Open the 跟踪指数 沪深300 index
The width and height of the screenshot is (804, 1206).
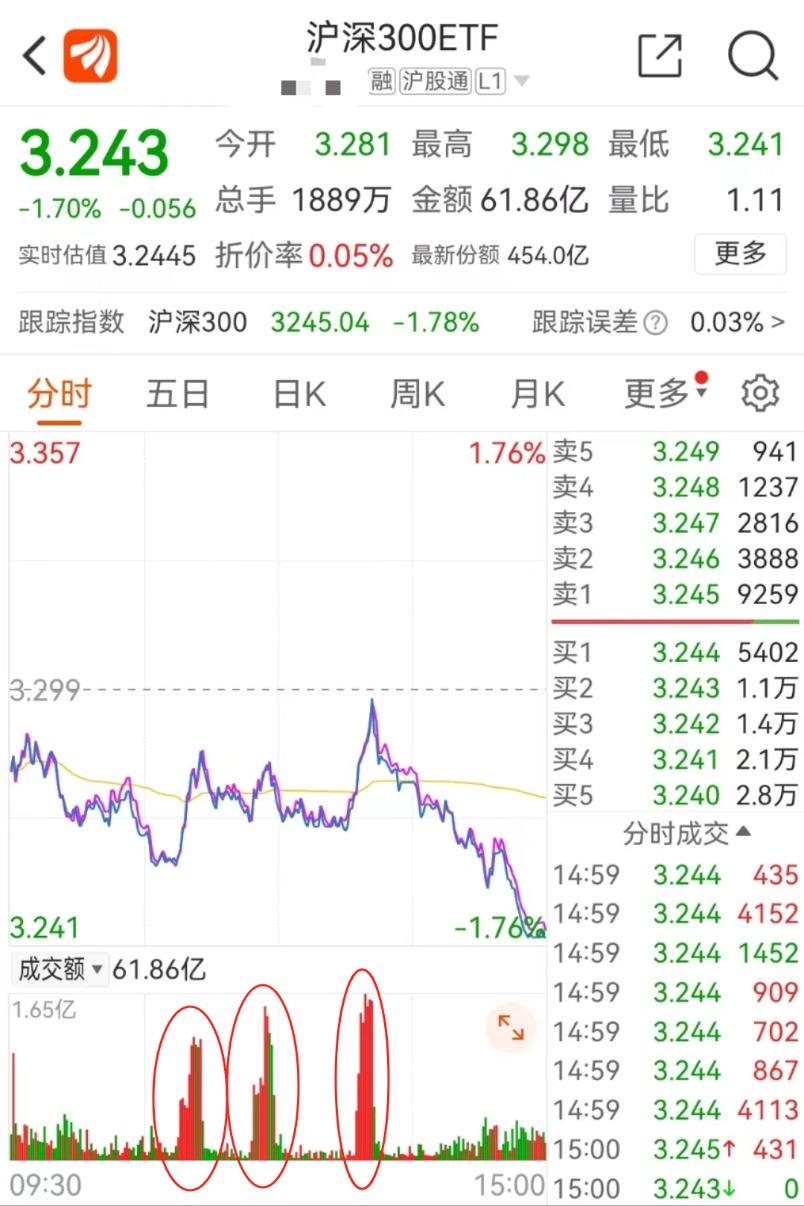click(198, 322)
